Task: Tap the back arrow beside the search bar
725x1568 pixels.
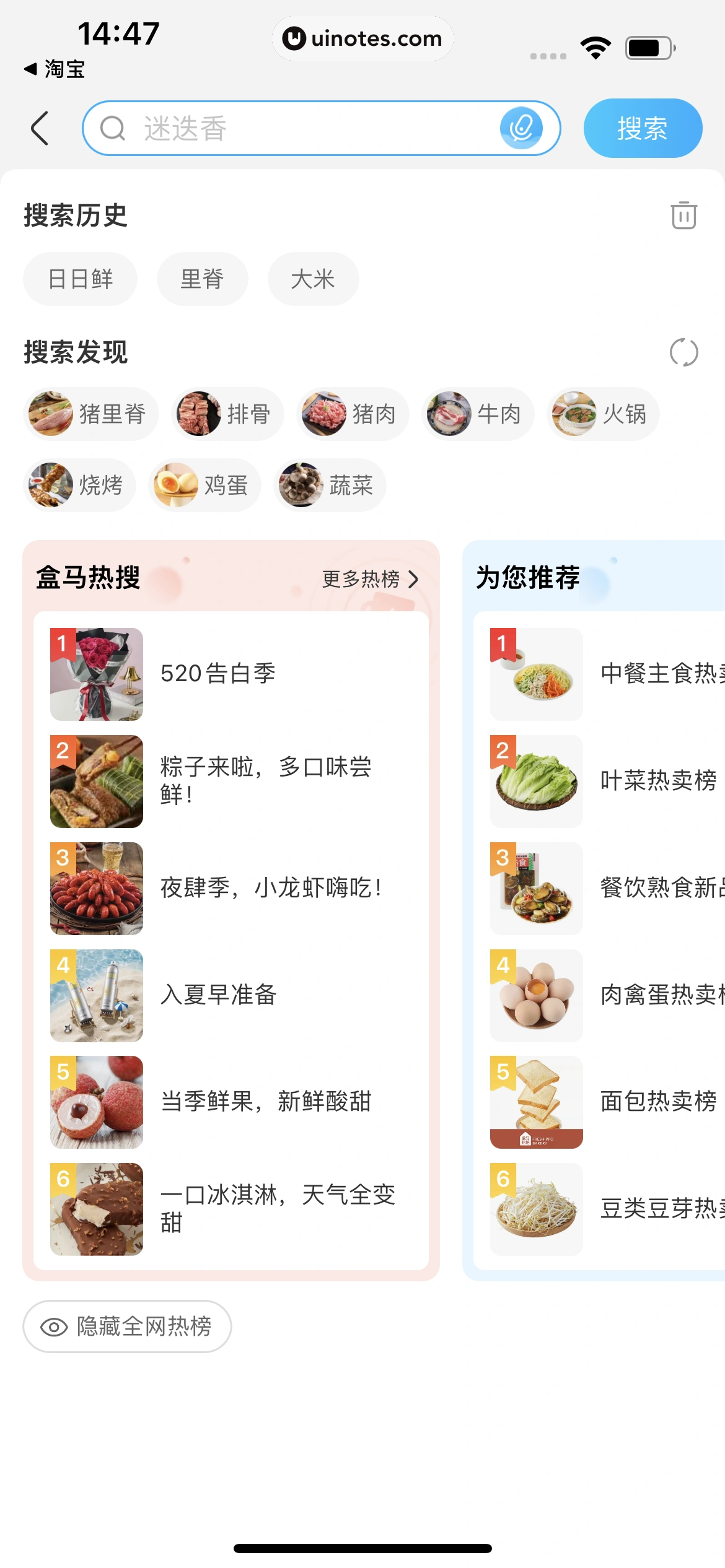Action: click(x=39, y=128)
